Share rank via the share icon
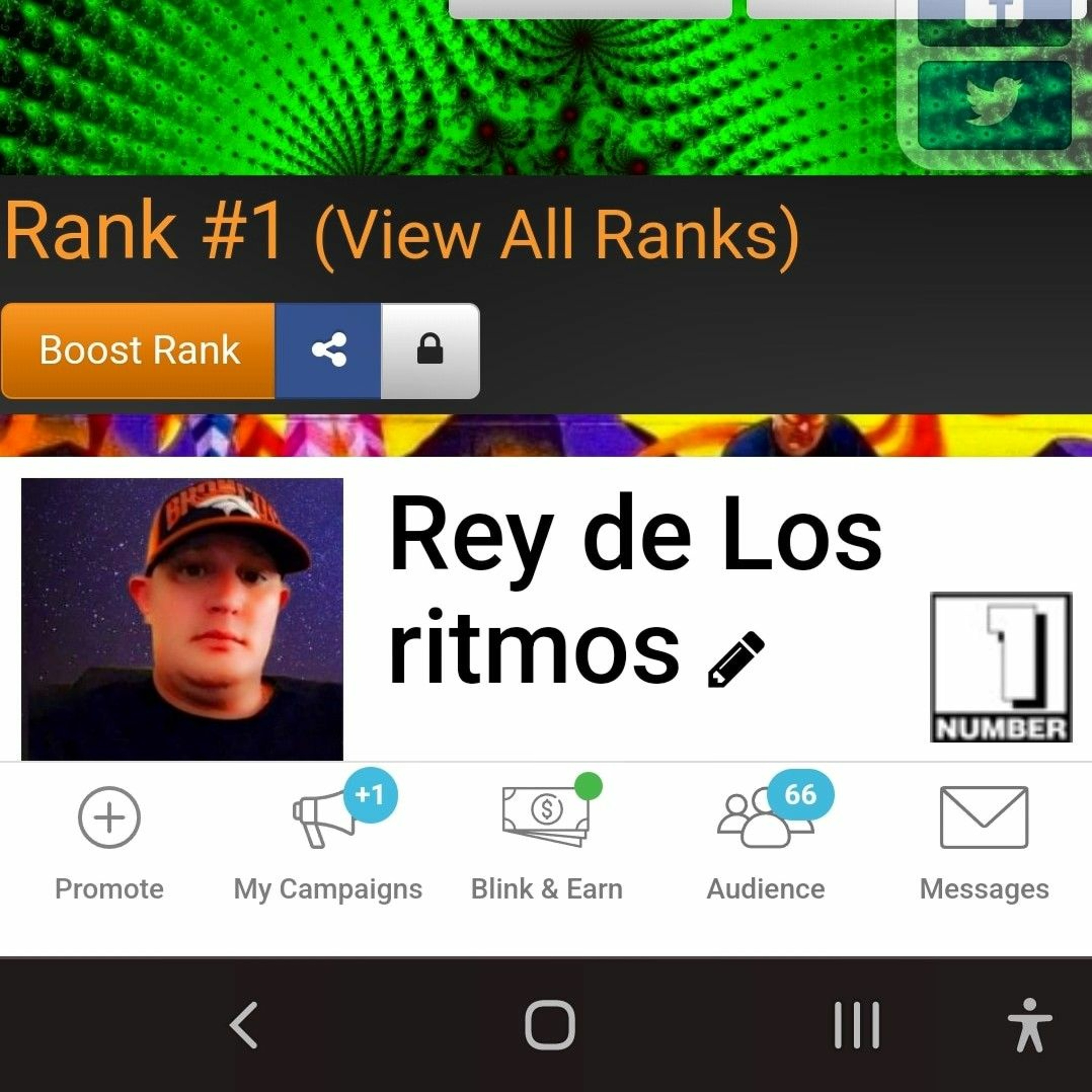 click(328, 351)
